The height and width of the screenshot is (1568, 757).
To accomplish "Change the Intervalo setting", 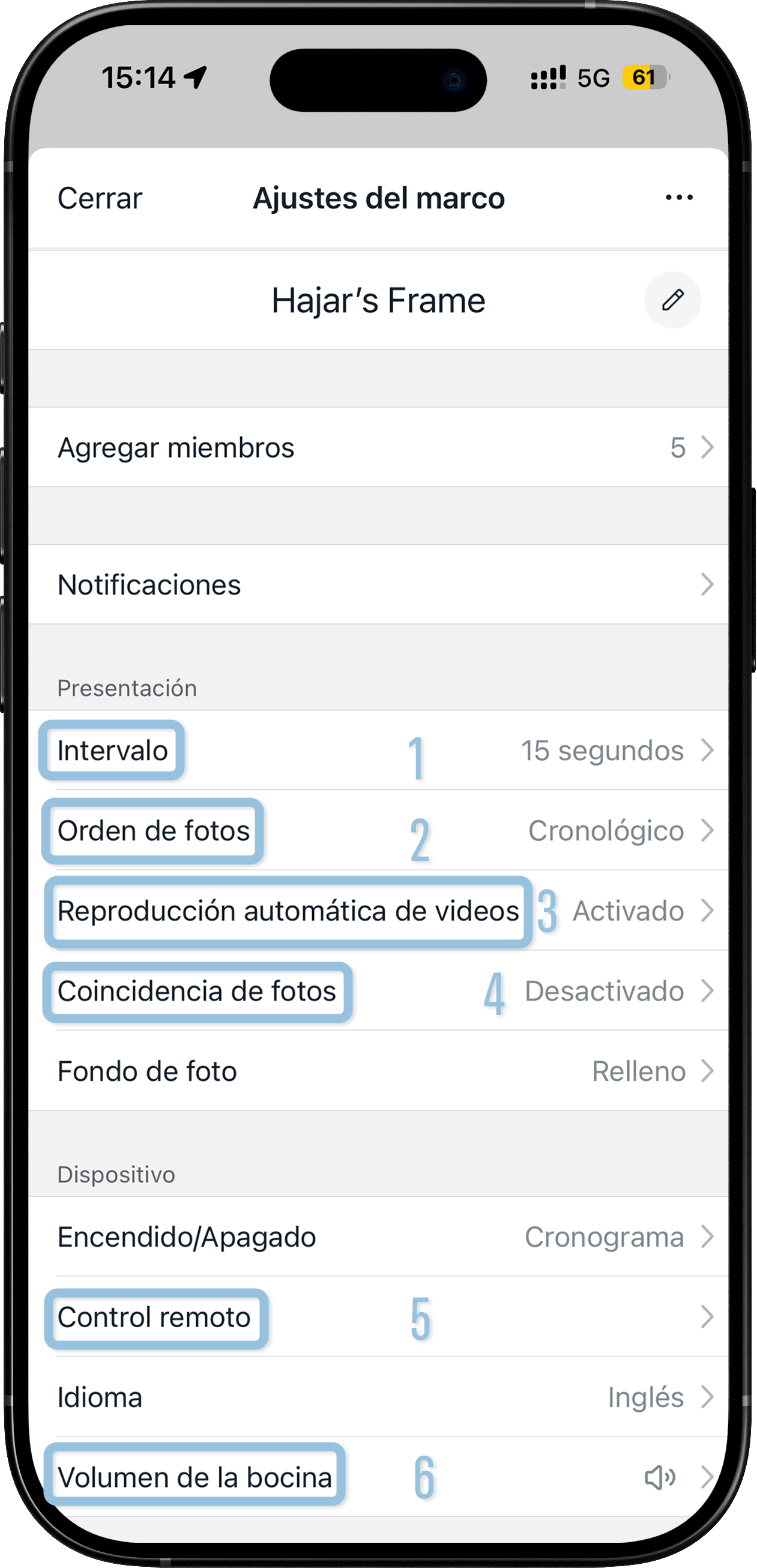I will coord(377,751).
